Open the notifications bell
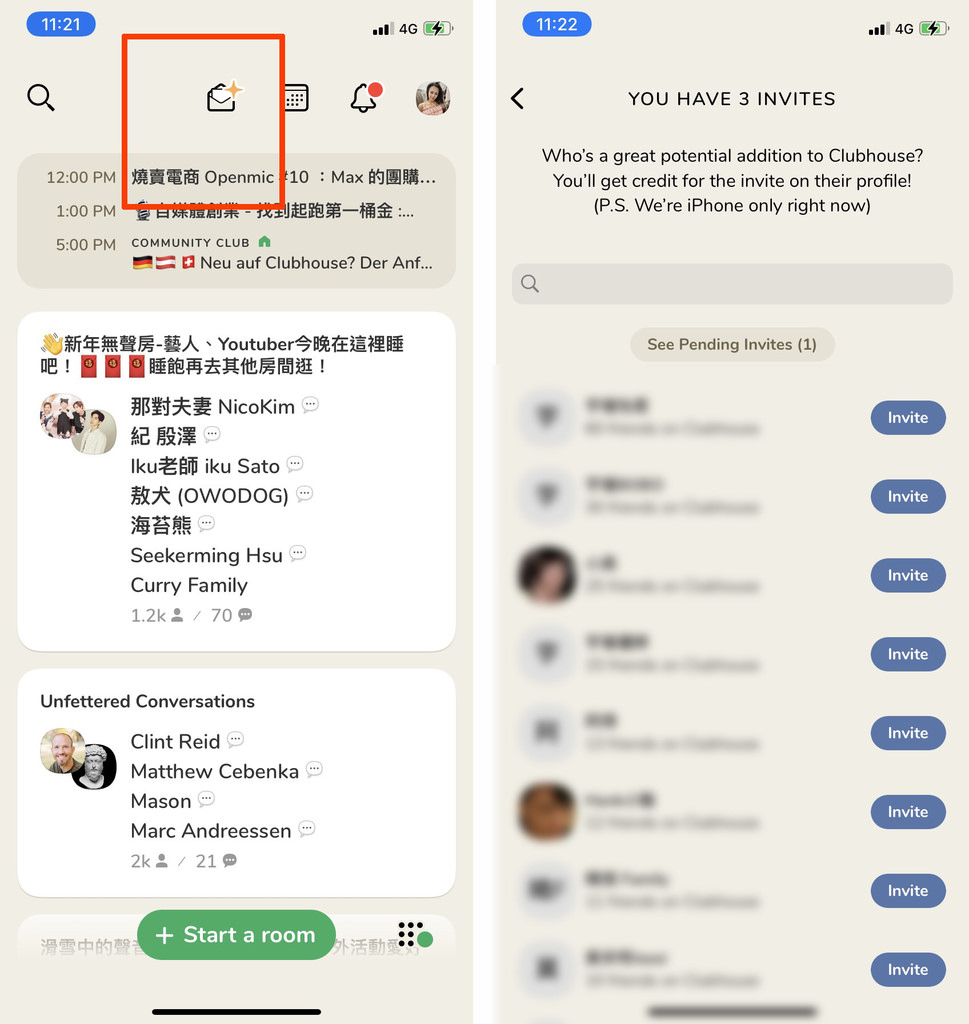Image resolution: width=969 pixels, height=1024 pixels. click(364, 97)
